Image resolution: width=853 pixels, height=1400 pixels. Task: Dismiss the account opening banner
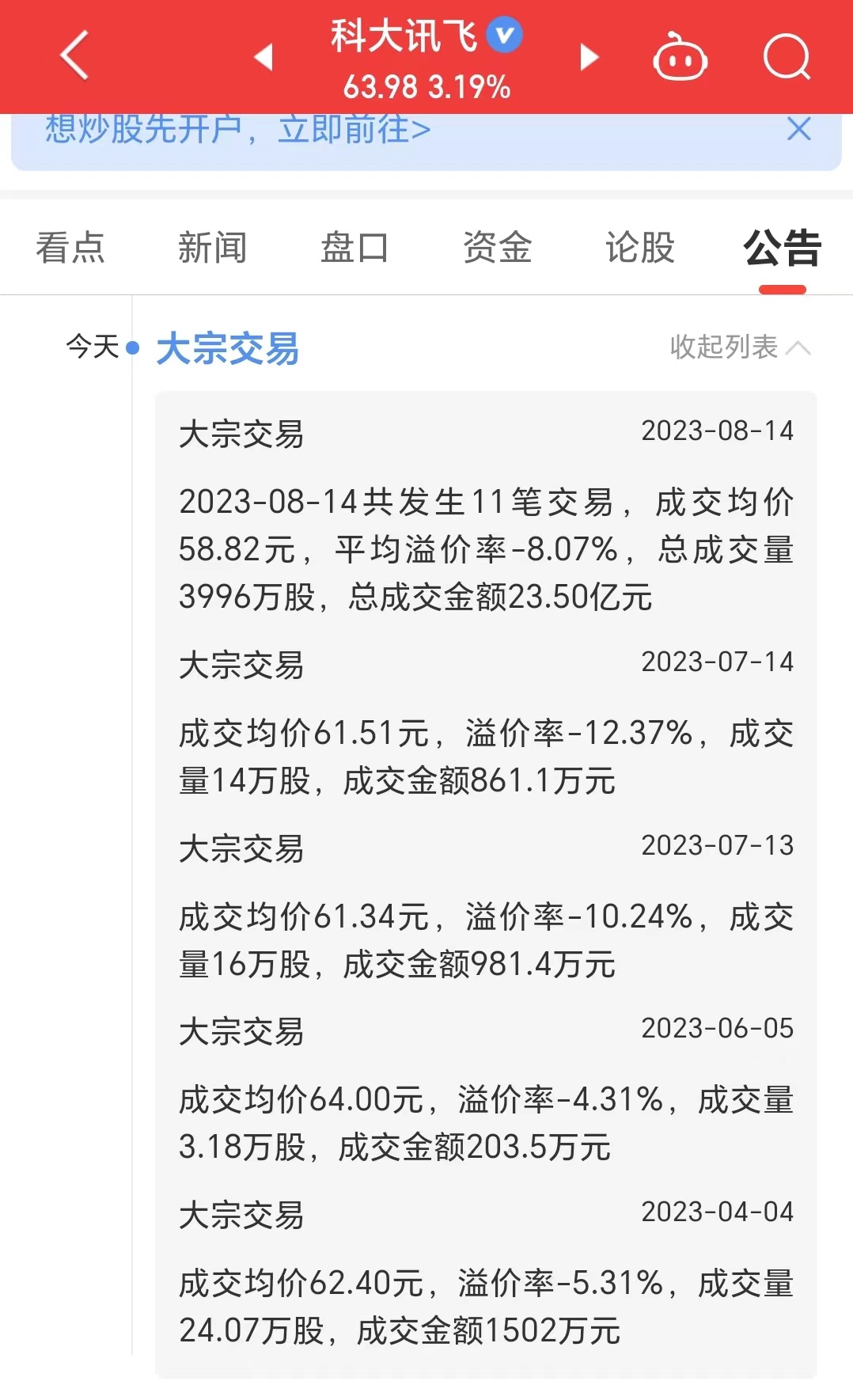799,129
